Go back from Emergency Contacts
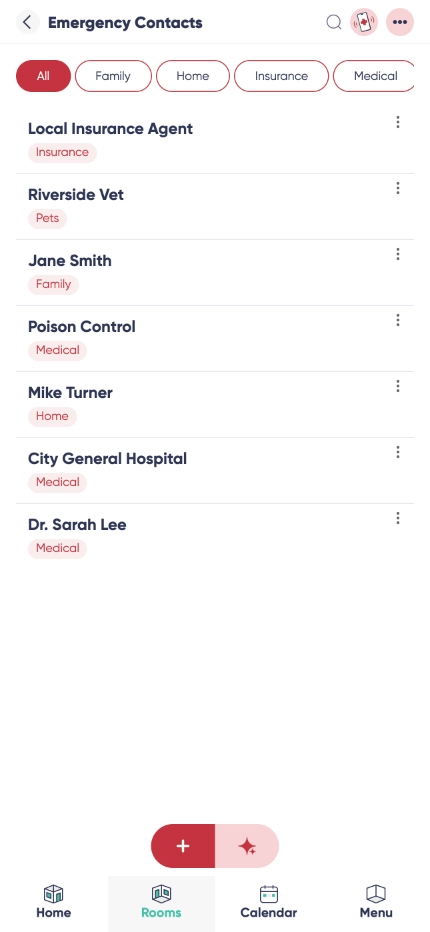The image size is (430, 932). tap(27, 23)
